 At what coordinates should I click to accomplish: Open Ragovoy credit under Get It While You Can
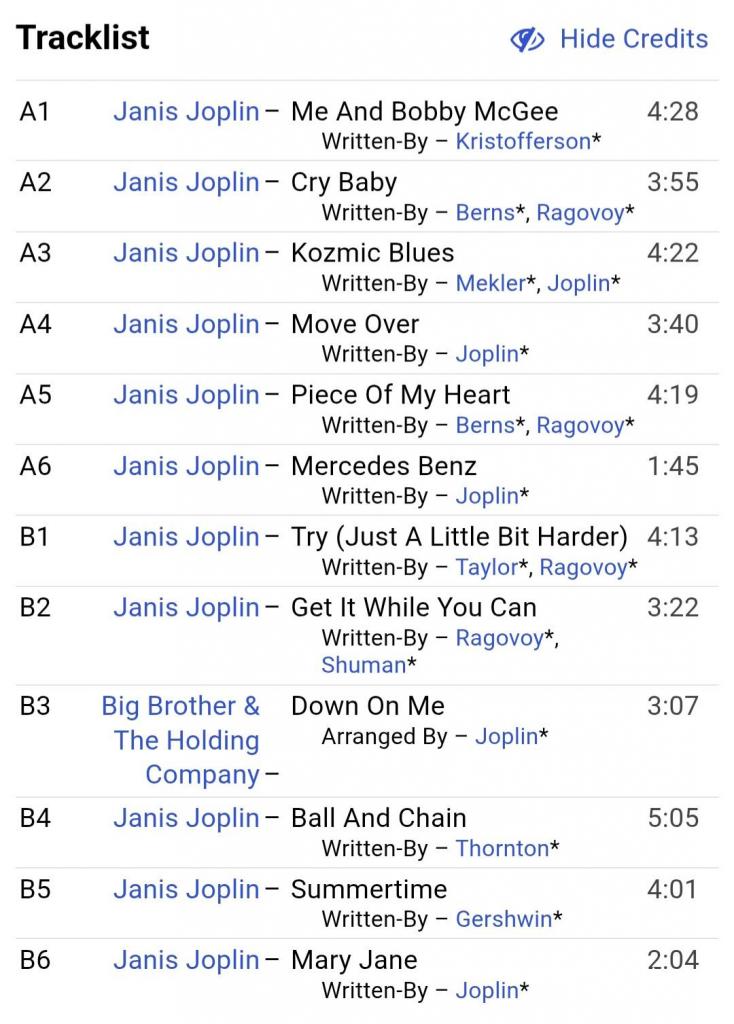(x=499, y=638)
